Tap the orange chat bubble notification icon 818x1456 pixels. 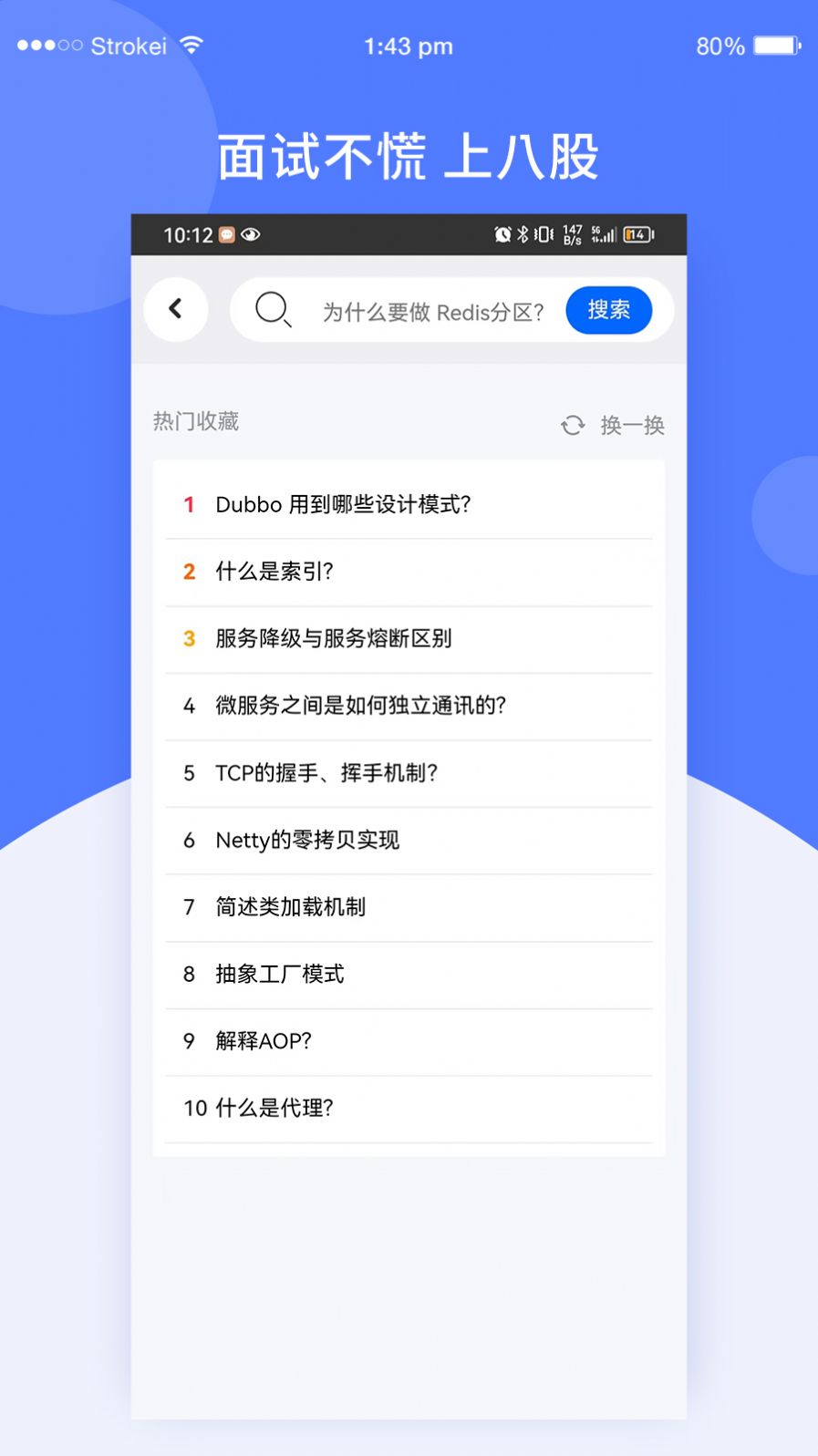[x=226, y=234]
